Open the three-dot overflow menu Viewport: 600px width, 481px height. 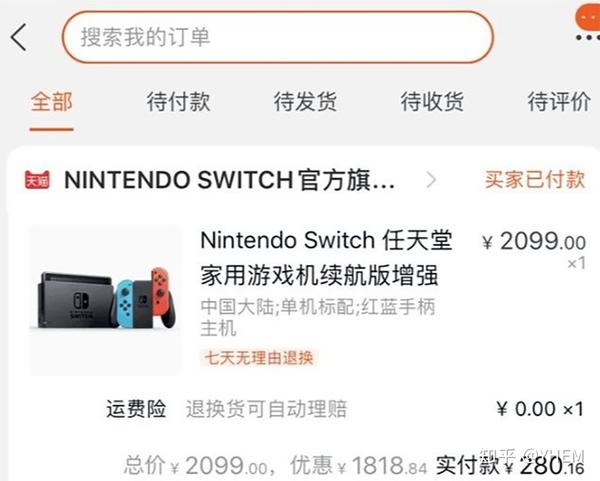[588, 36]
